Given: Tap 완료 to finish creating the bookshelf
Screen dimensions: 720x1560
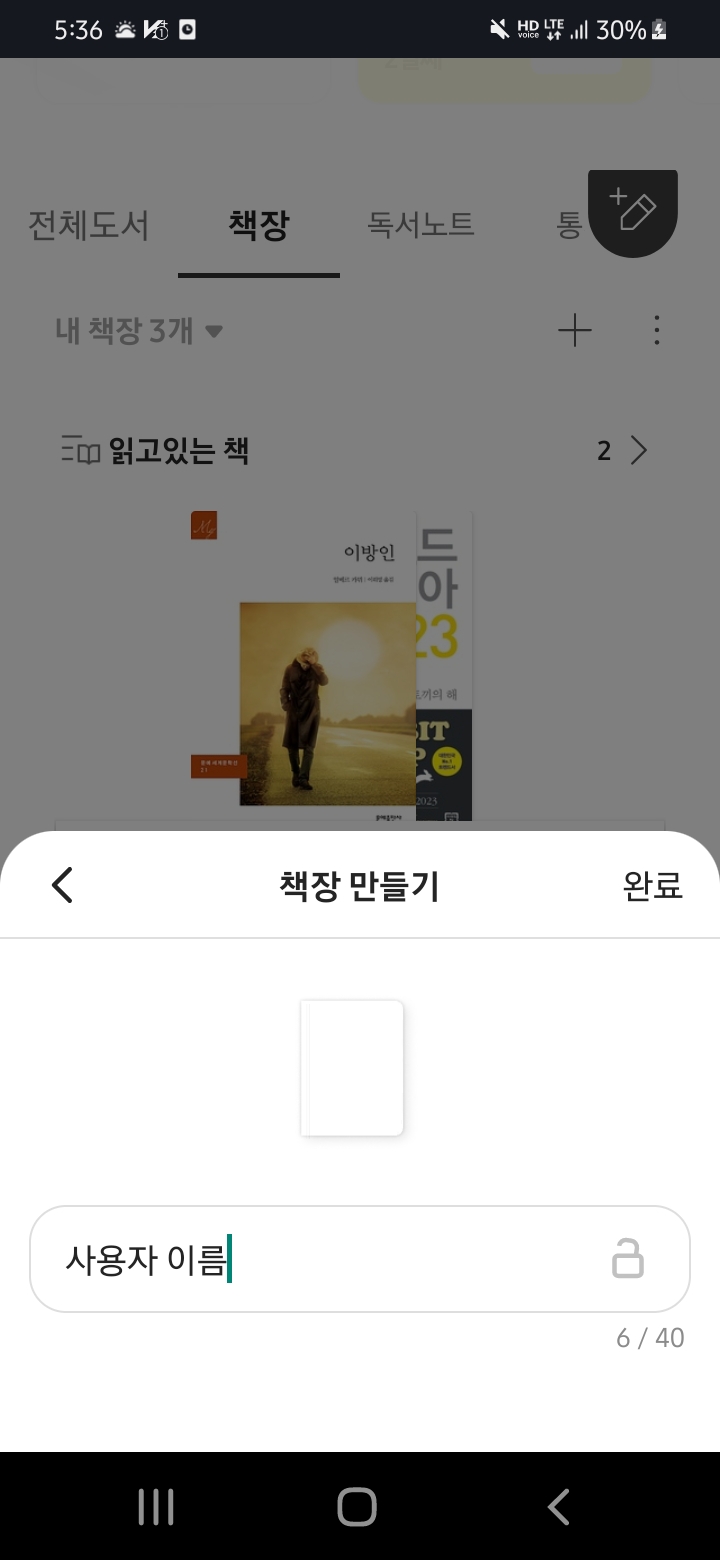Looking at the screenshot, I should (x=652, y=885).
